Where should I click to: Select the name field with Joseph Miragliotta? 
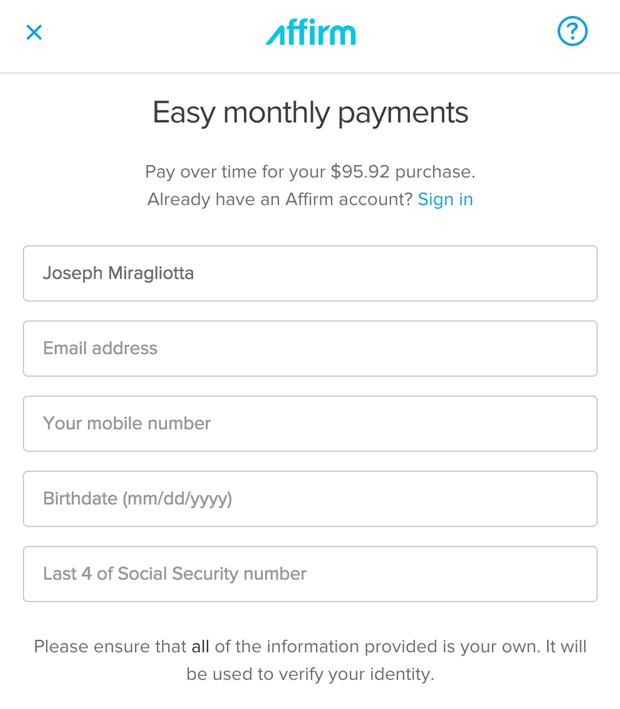pos(310,273)
